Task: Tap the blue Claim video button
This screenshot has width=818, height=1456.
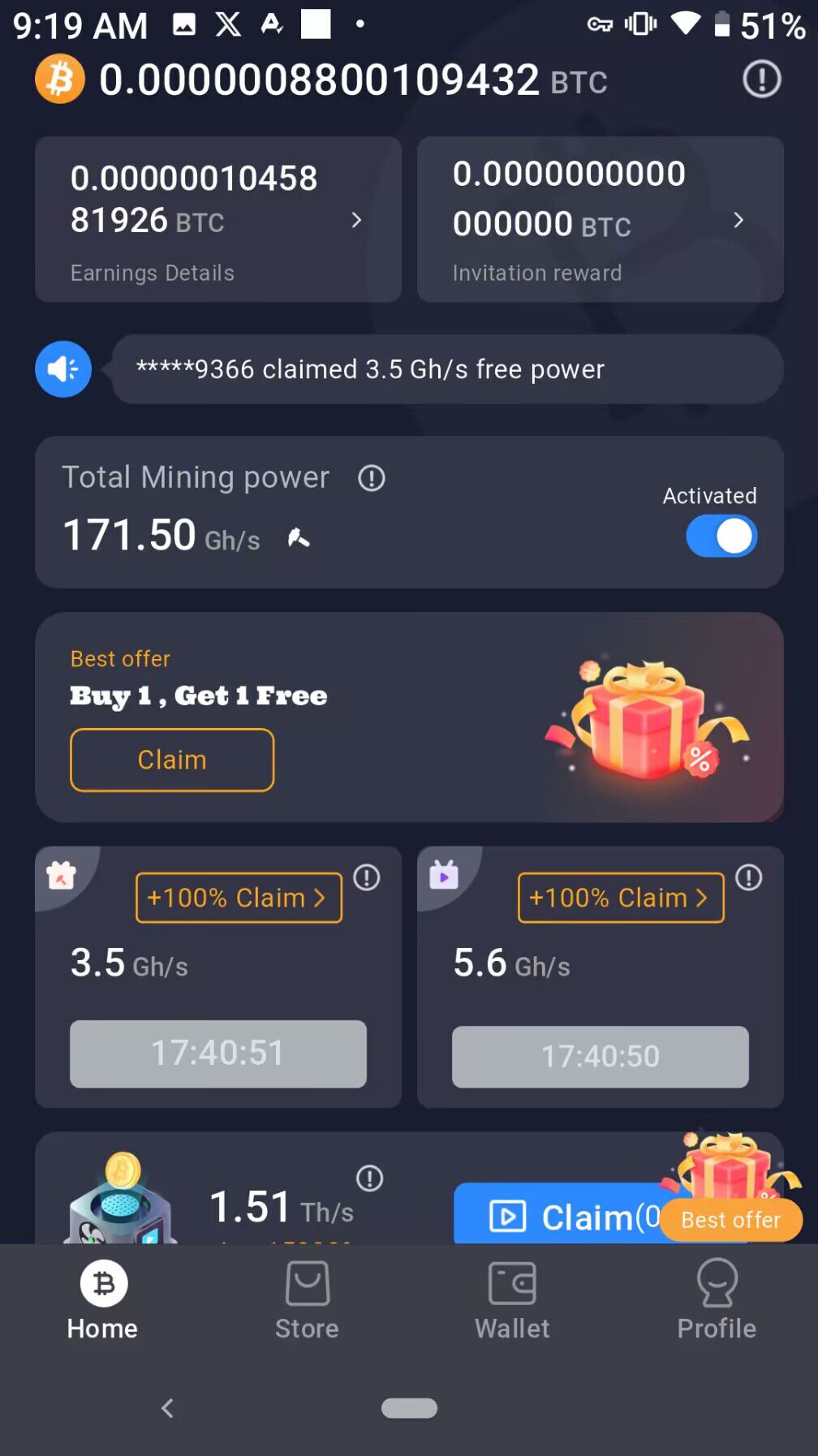Action: [560, 1216]
